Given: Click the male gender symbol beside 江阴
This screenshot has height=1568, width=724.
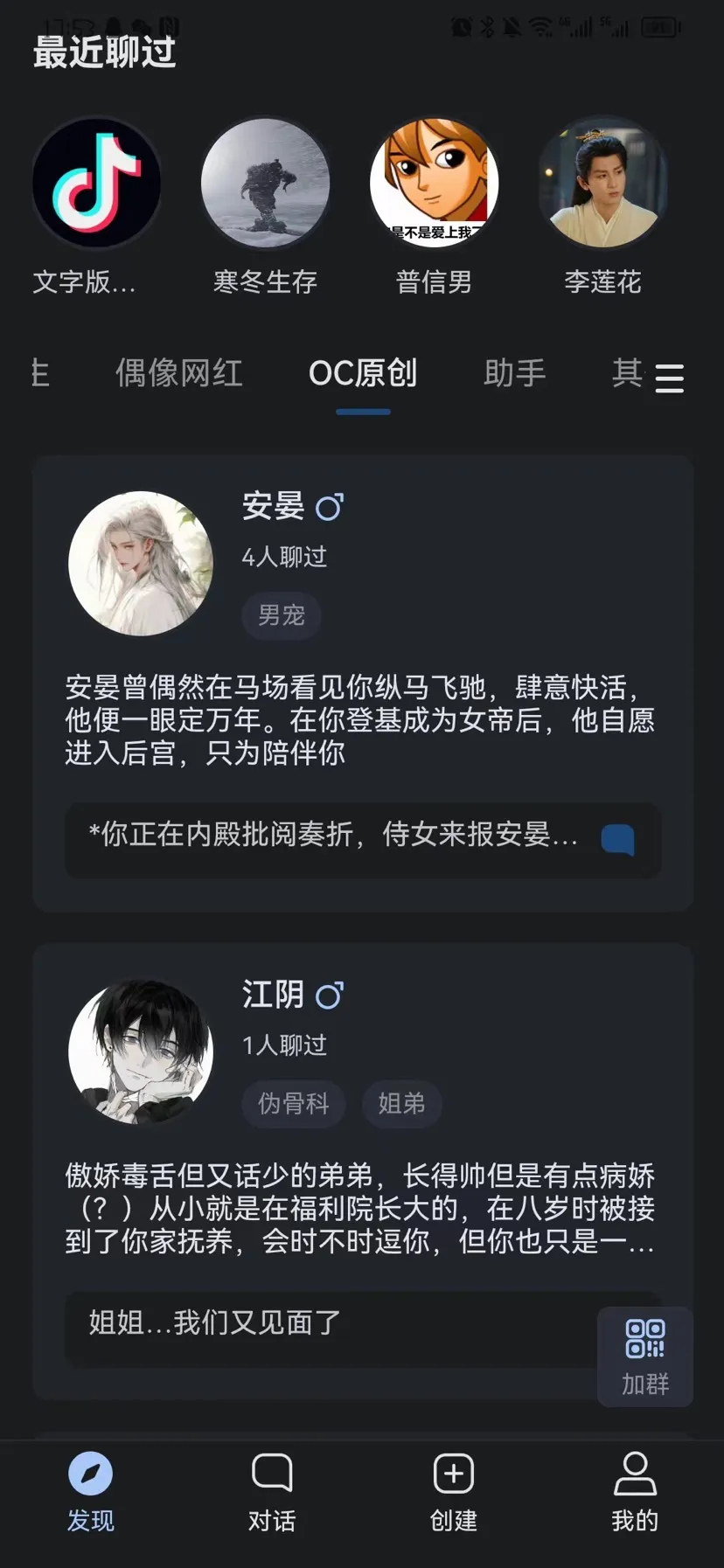Looking at the screenshot, I should (x=330, y=994).
